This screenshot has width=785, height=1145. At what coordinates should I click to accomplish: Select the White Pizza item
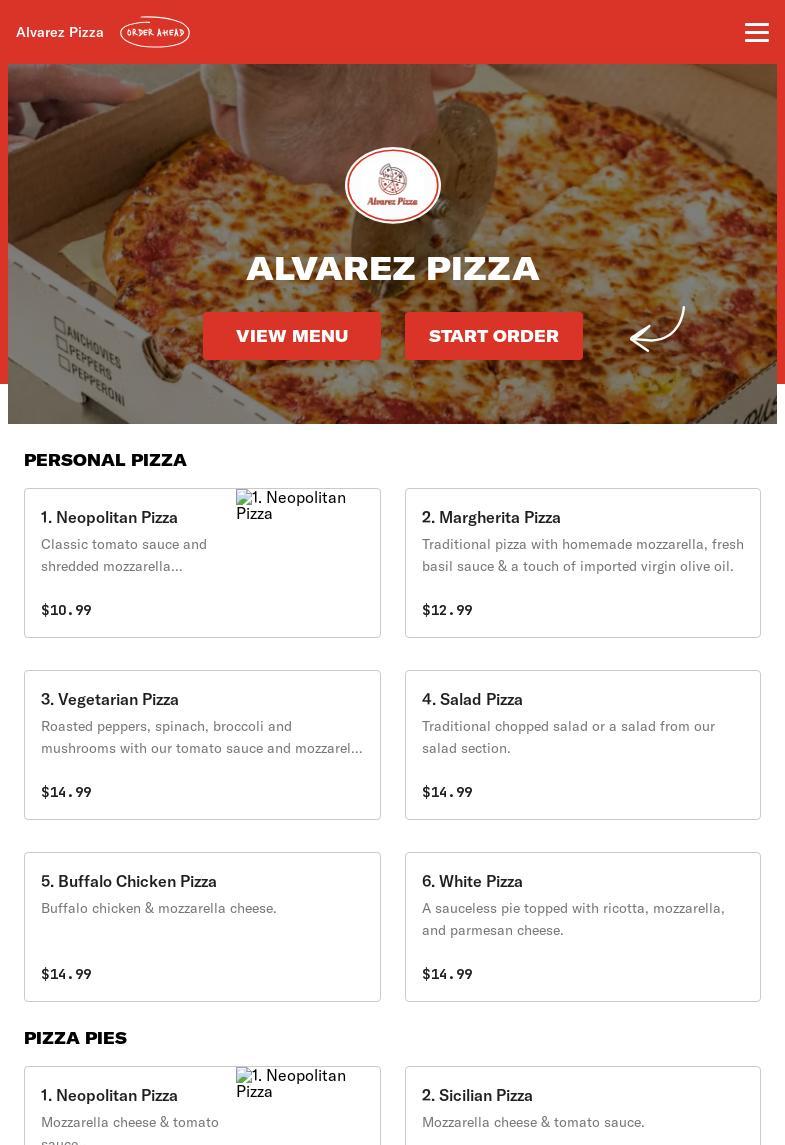click(582, 927)
